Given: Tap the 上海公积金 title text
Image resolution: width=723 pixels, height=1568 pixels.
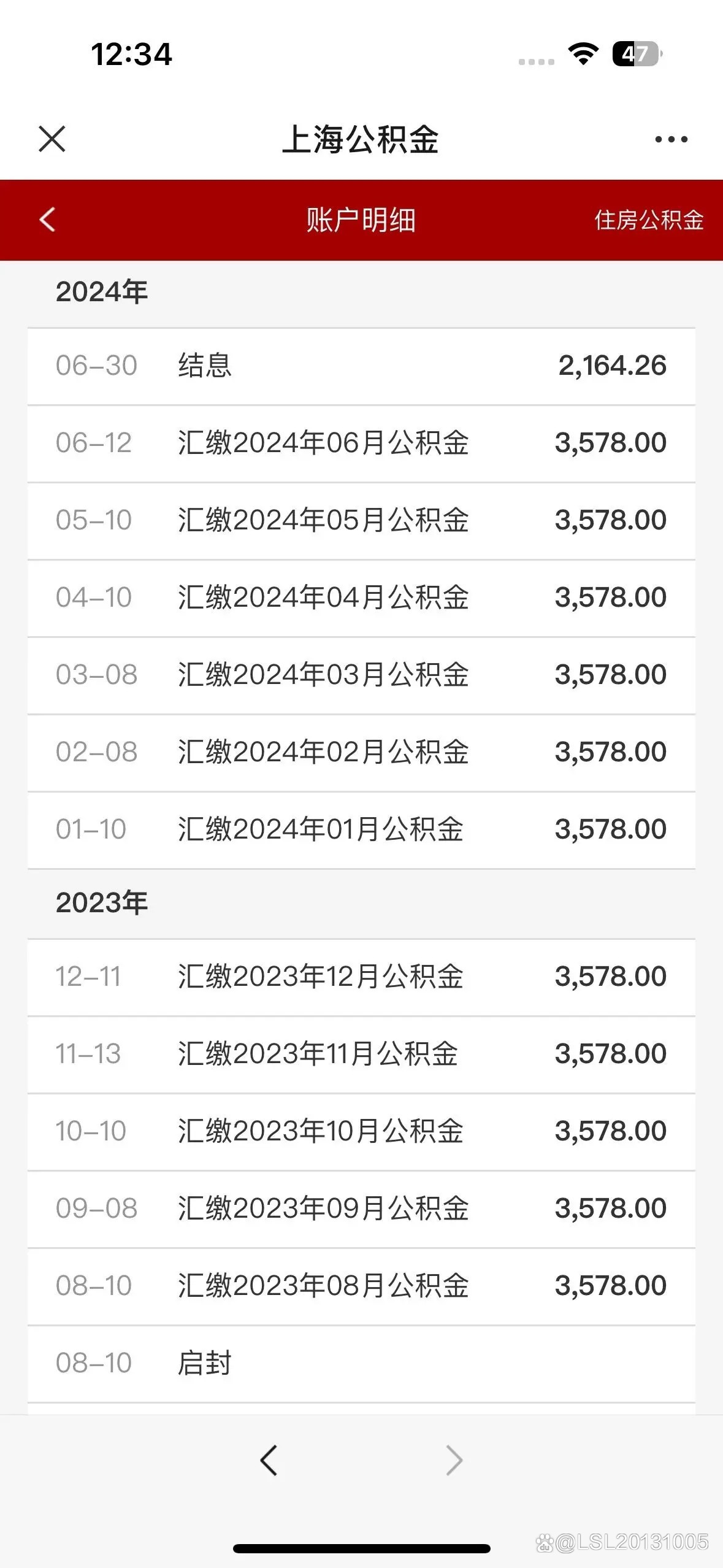Looking at the screenshot, I should pos(361,140).
